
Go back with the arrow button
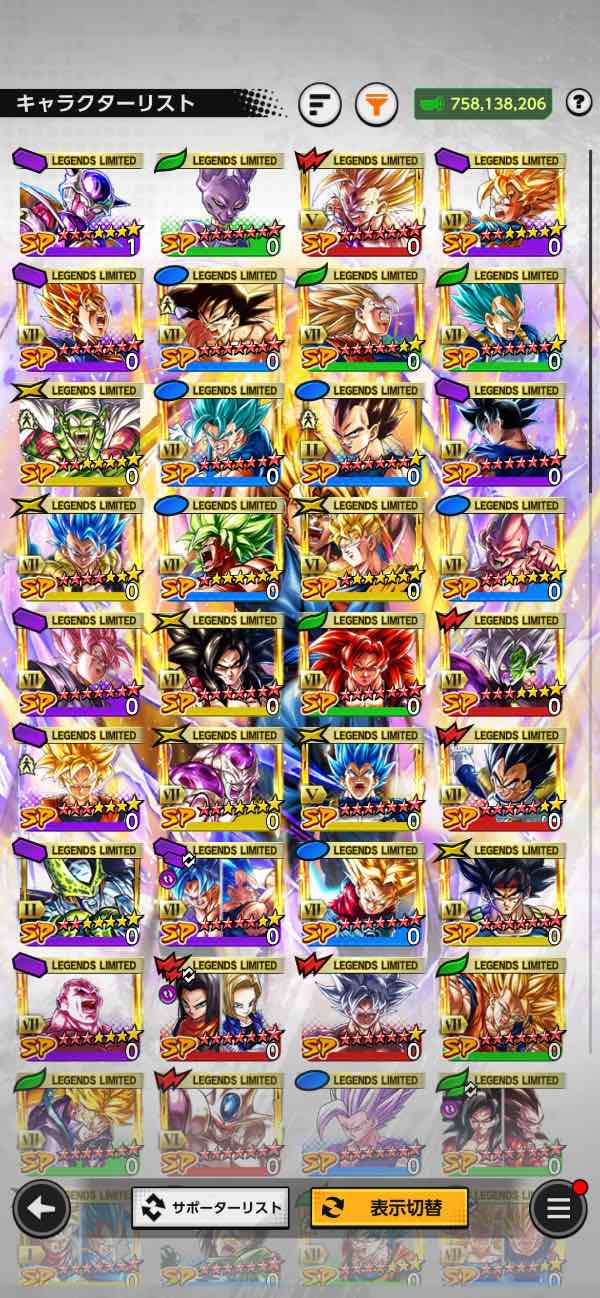[41, 1208]
